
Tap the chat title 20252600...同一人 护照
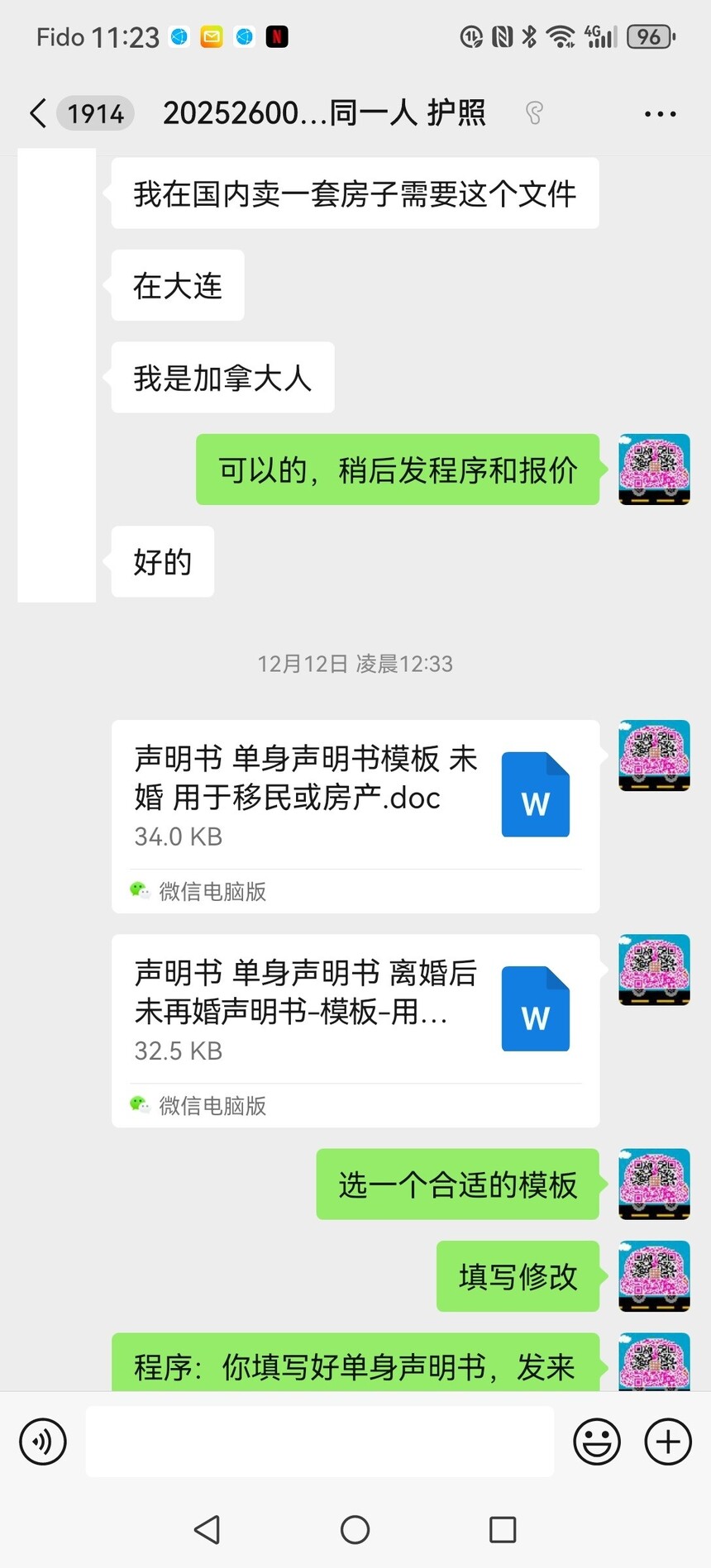click(x=325, y=113)
